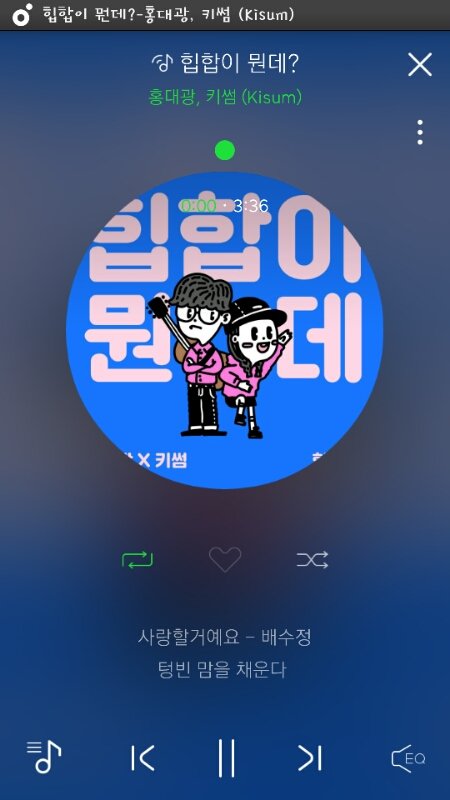The image size is (450, 800).
Task: Open artist 홍대광, 키썸 (Kisum)
Action: (x=225, y=96)
